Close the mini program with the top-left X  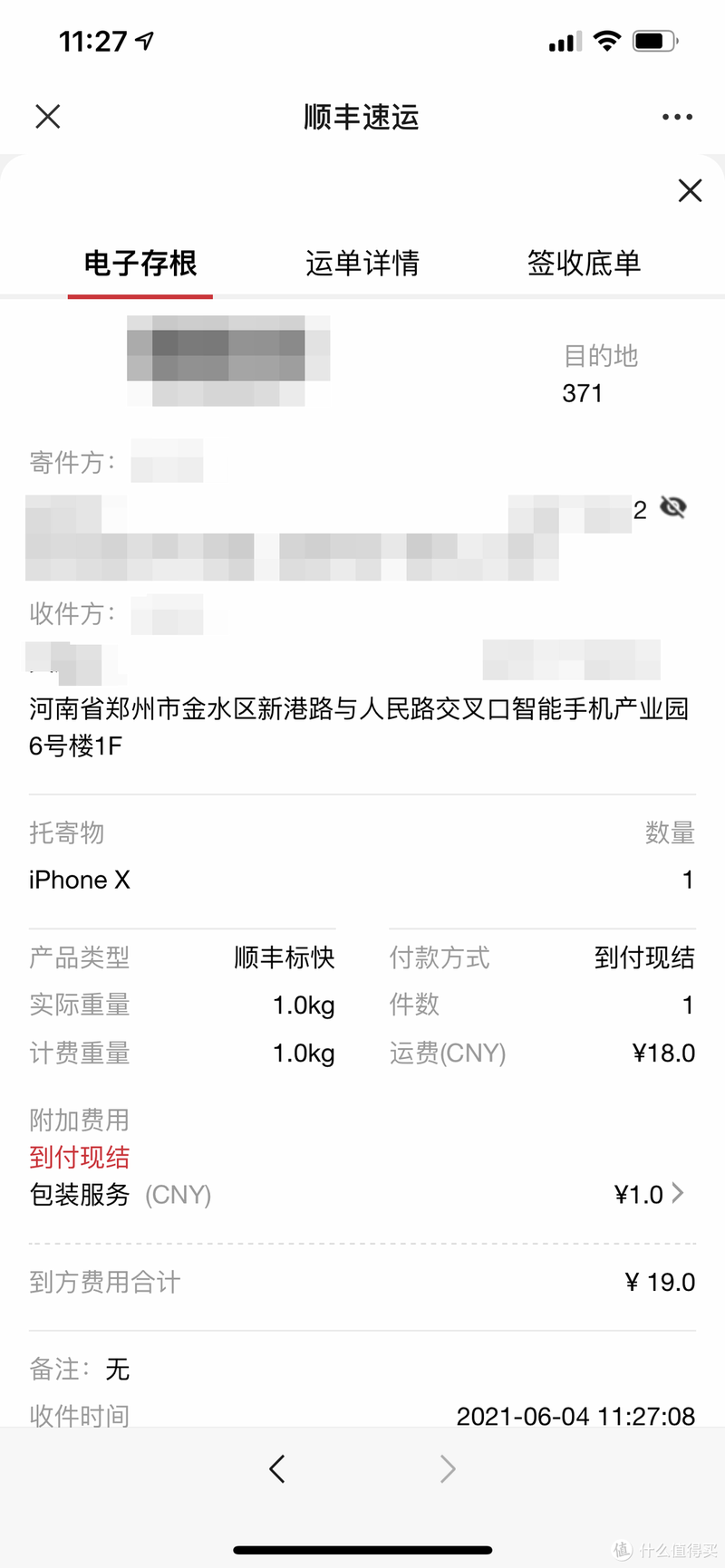point(47,116)
